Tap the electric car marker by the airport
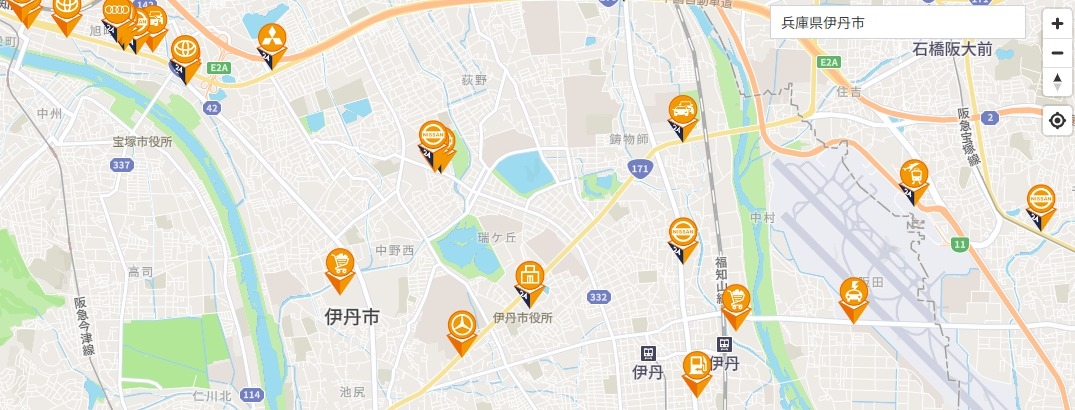Image resolution: width=1075 pixels, height=410 pixels. [x=852, y=294]
